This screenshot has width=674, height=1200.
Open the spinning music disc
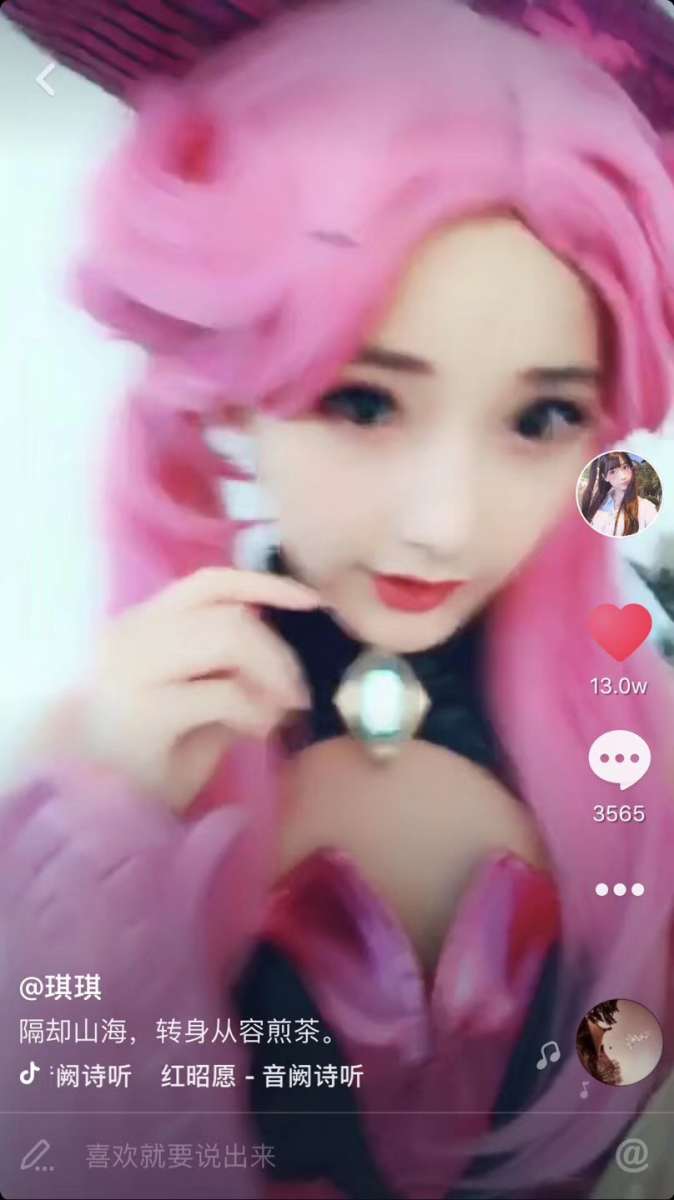pyautogui.click(x=619, y=1042)
